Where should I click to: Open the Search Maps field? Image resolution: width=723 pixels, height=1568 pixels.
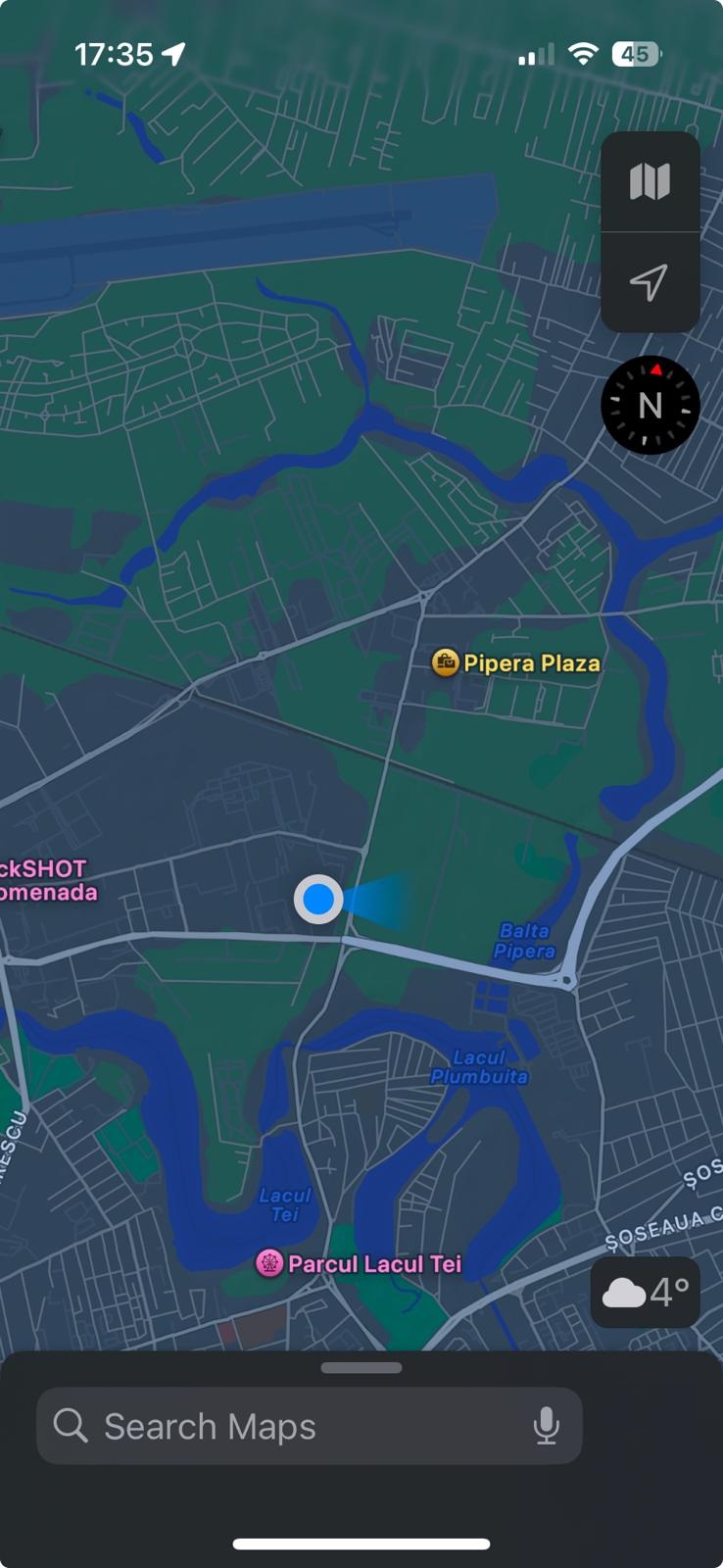(x=294, y=1426)
